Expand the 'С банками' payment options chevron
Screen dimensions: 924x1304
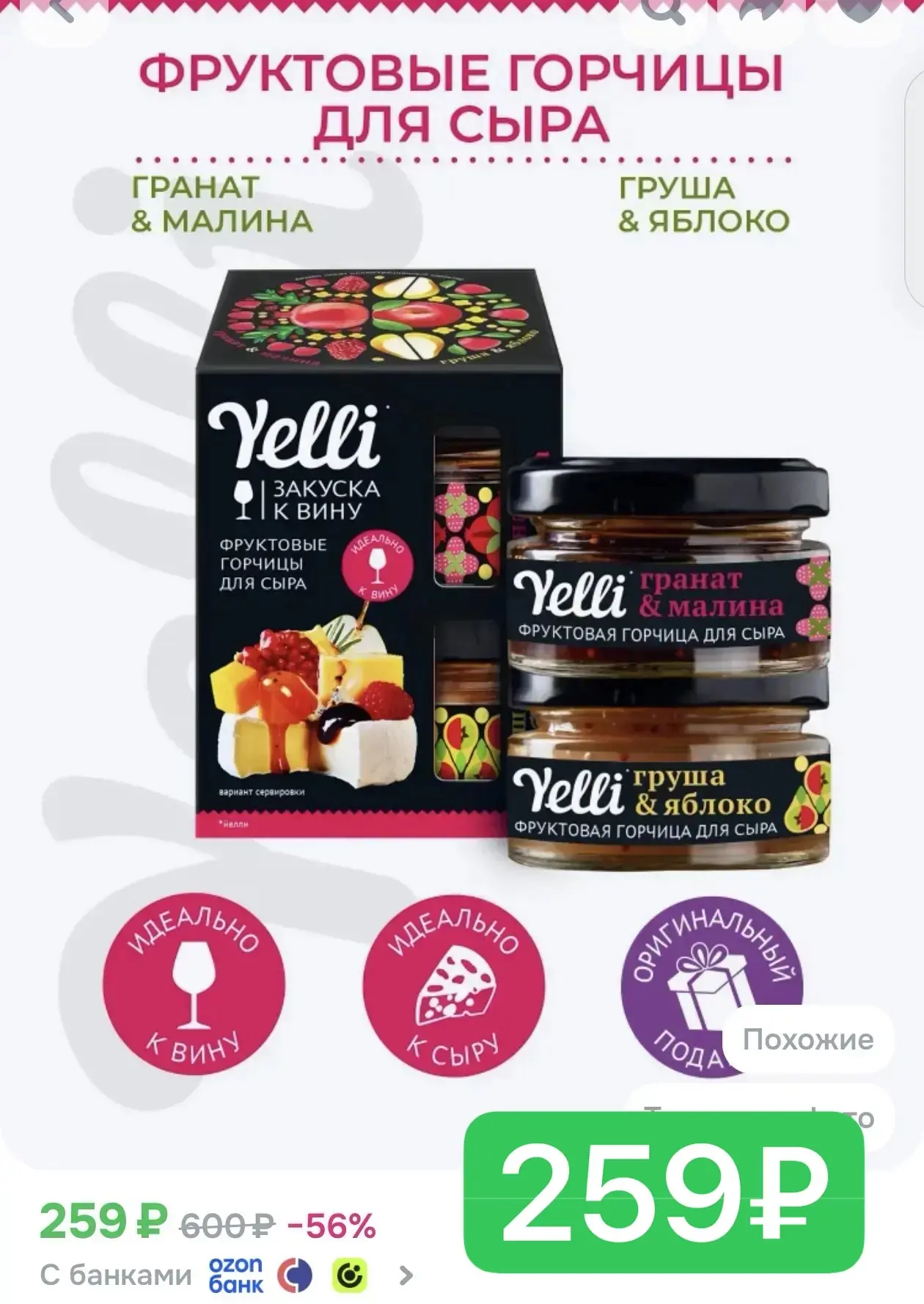406,1275
